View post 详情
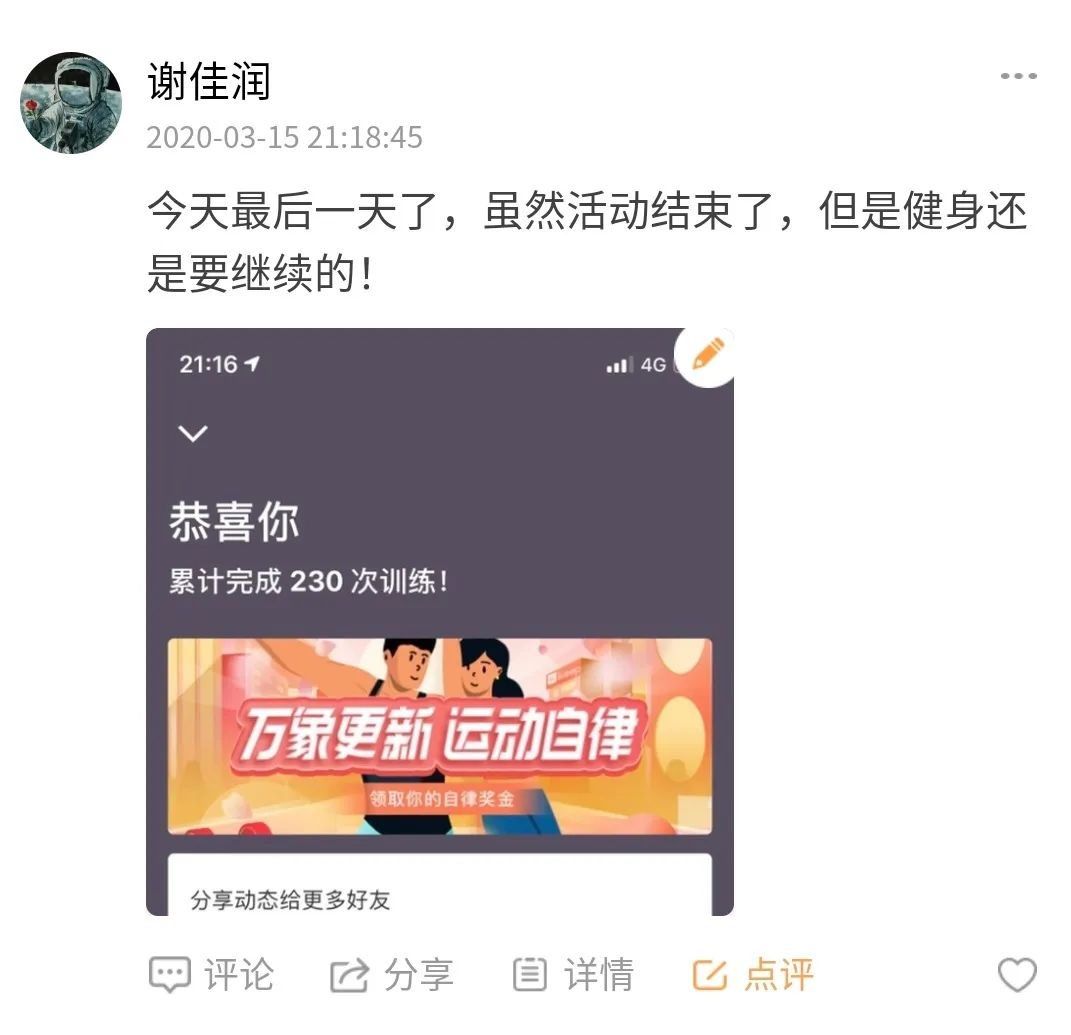This screenshot has height=1035, width=1071. click(572, 974)
